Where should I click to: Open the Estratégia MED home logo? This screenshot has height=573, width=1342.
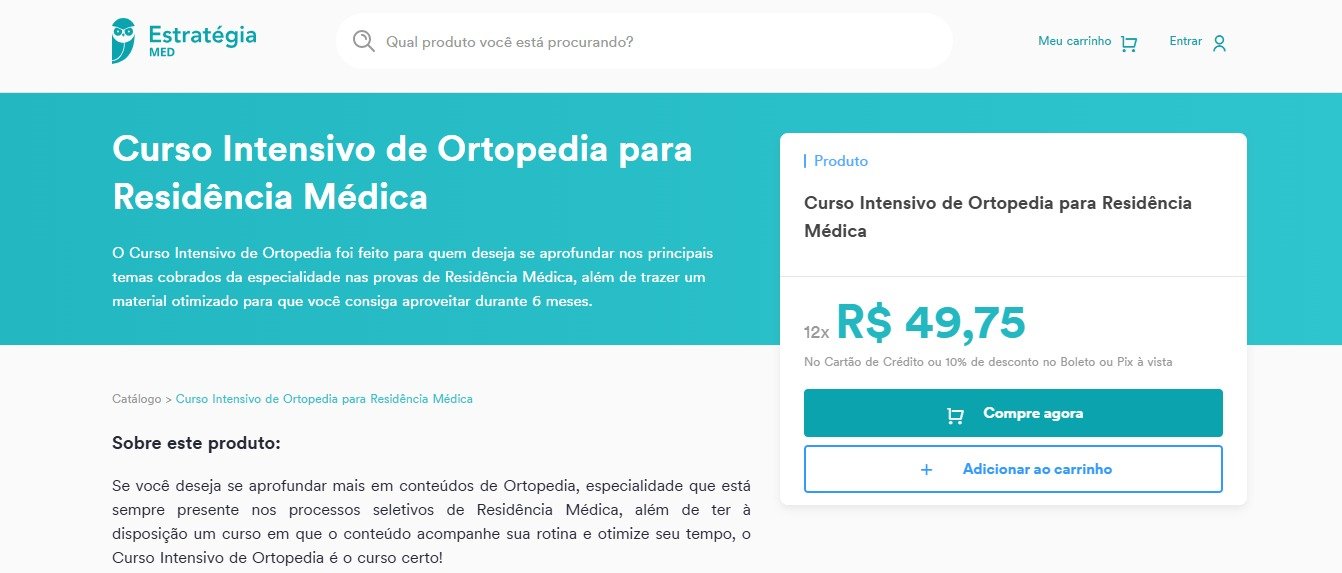pyautogui.click(x=184, y=41)
